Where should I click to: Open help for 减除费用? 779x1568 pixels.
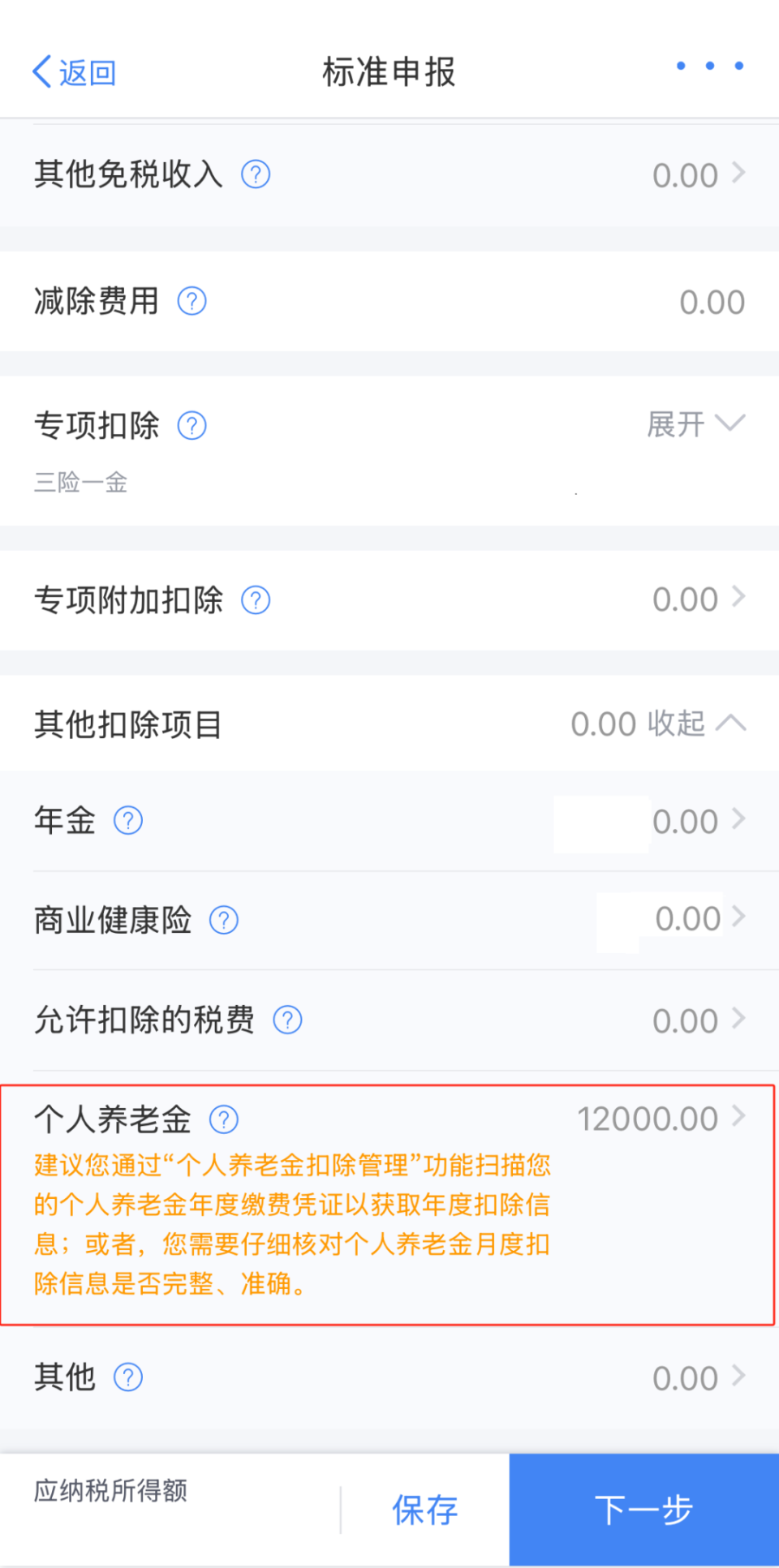192,301
